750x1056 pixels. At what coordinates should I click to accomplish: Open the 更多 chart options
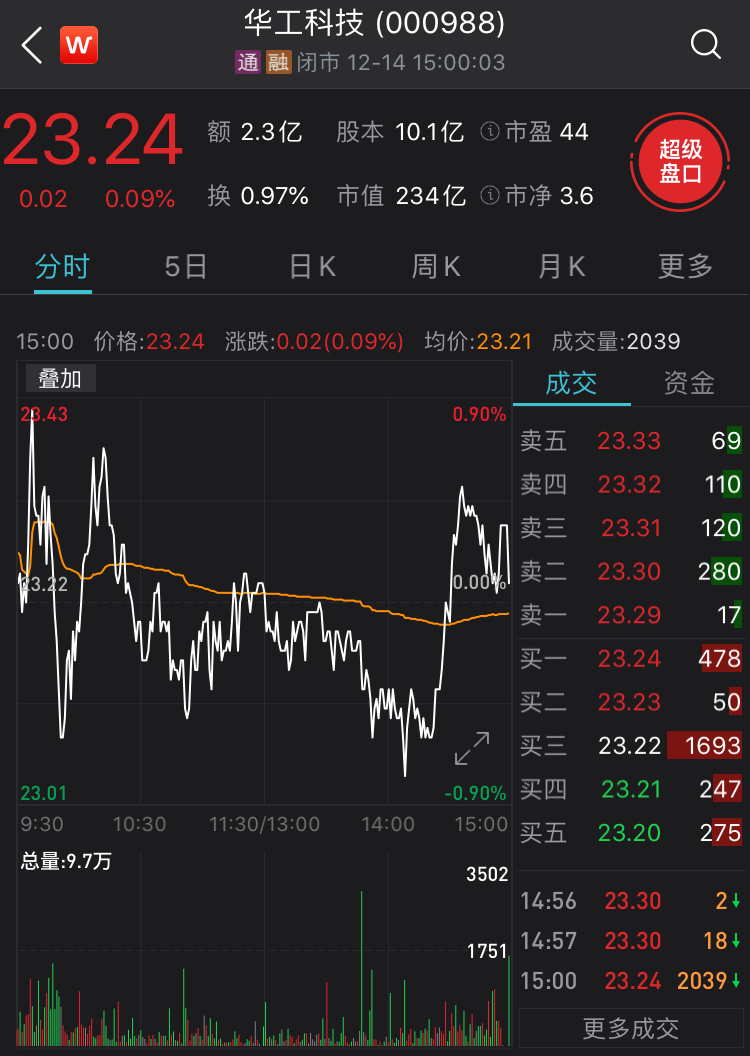[686, 266]
